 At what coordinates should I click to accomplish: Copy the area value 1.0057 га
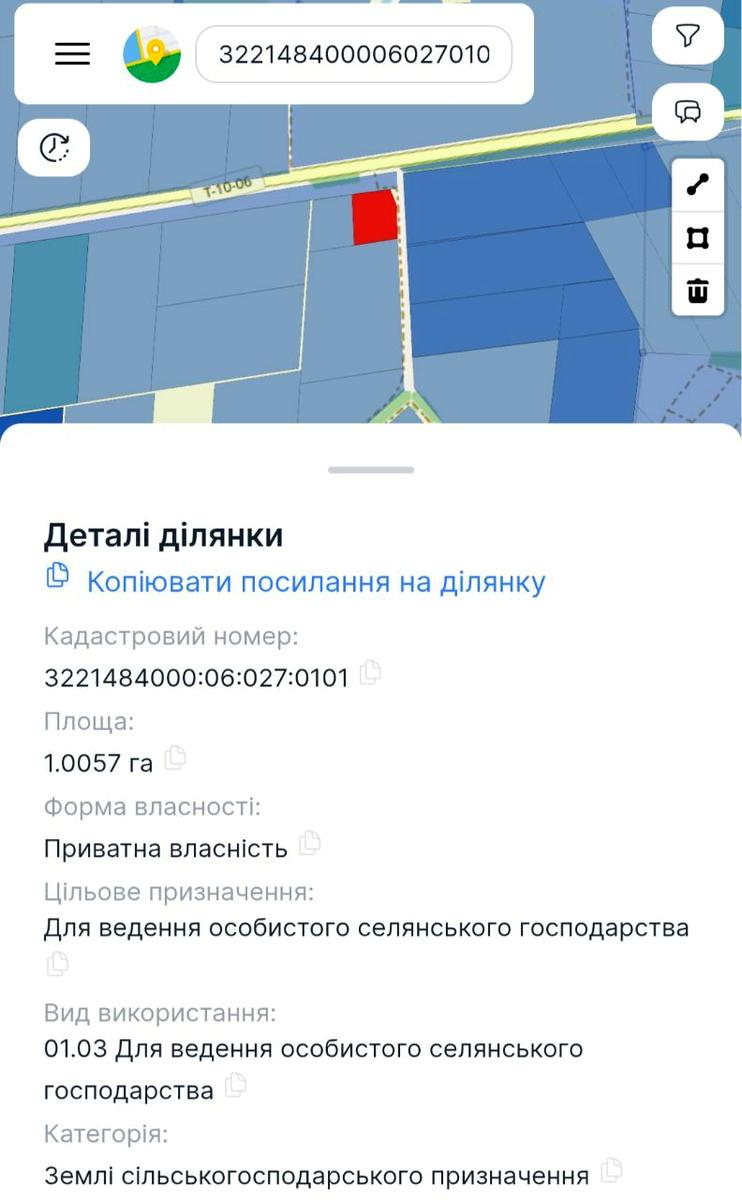[x=175, y=759]
